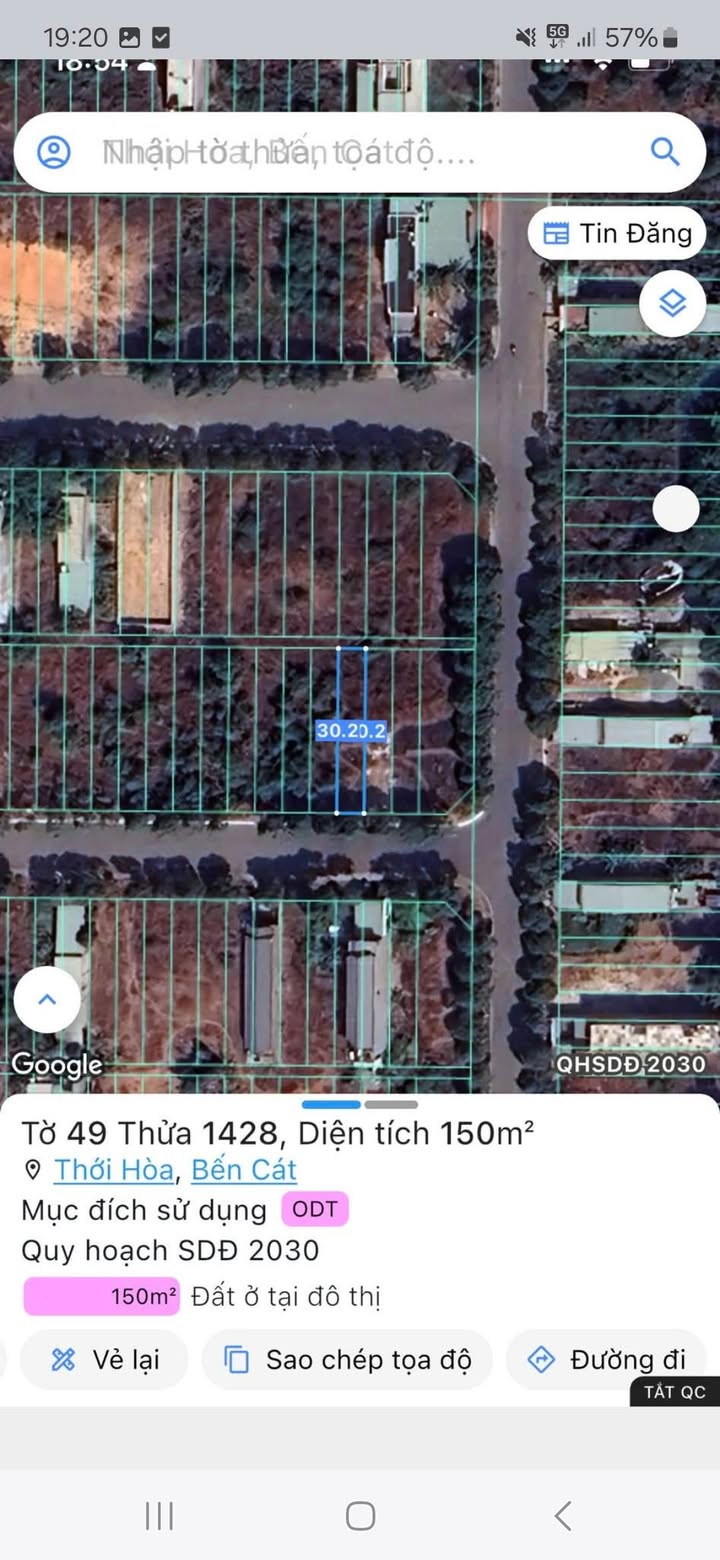Expand the panel with the up chevron
This screenshot has height=1560, width=720.
coord(47,999)
